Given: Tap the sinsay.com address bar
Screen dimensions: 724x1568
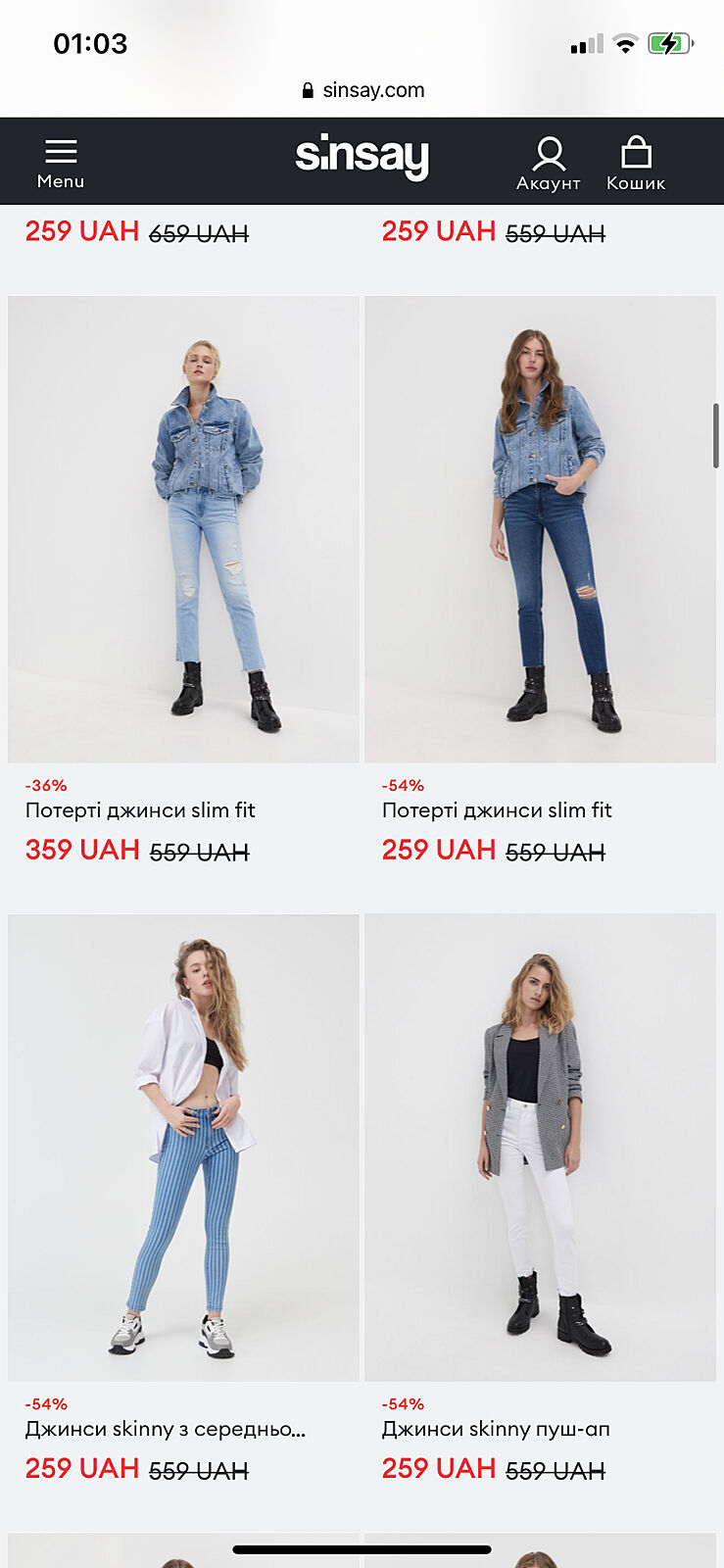Looking at the screenshot, I should pos(362,90).
